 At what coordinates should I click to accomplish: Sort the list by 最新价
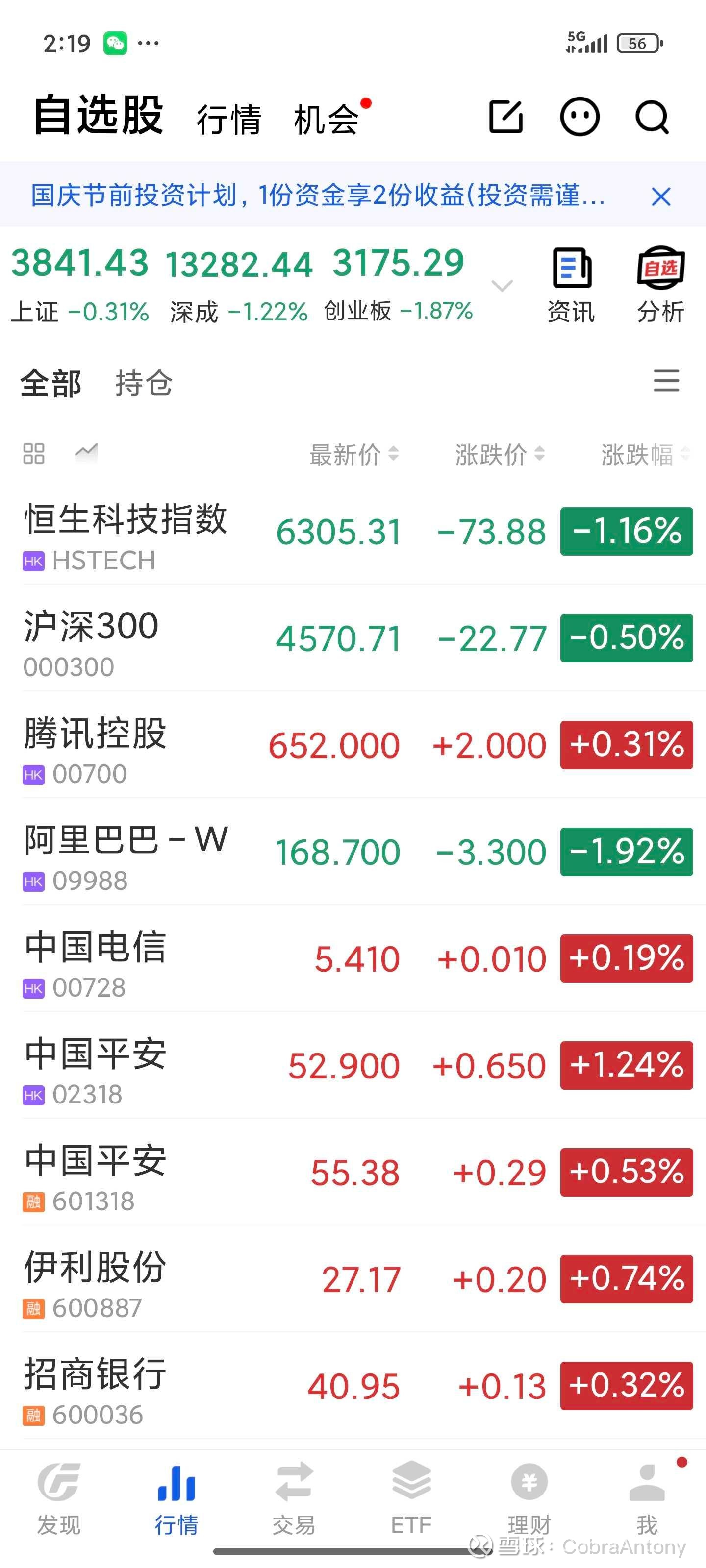[353, 454]
